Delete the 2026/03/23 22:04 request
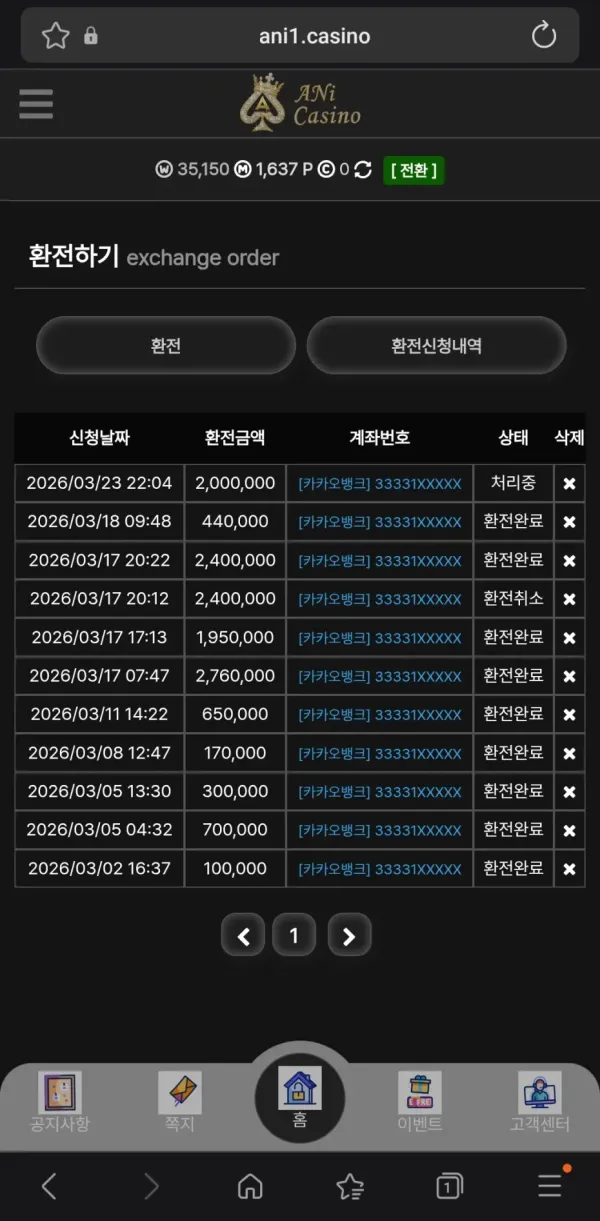This screenshot has height=1221, width=600. pyautogui.click(x=569, y=484)
